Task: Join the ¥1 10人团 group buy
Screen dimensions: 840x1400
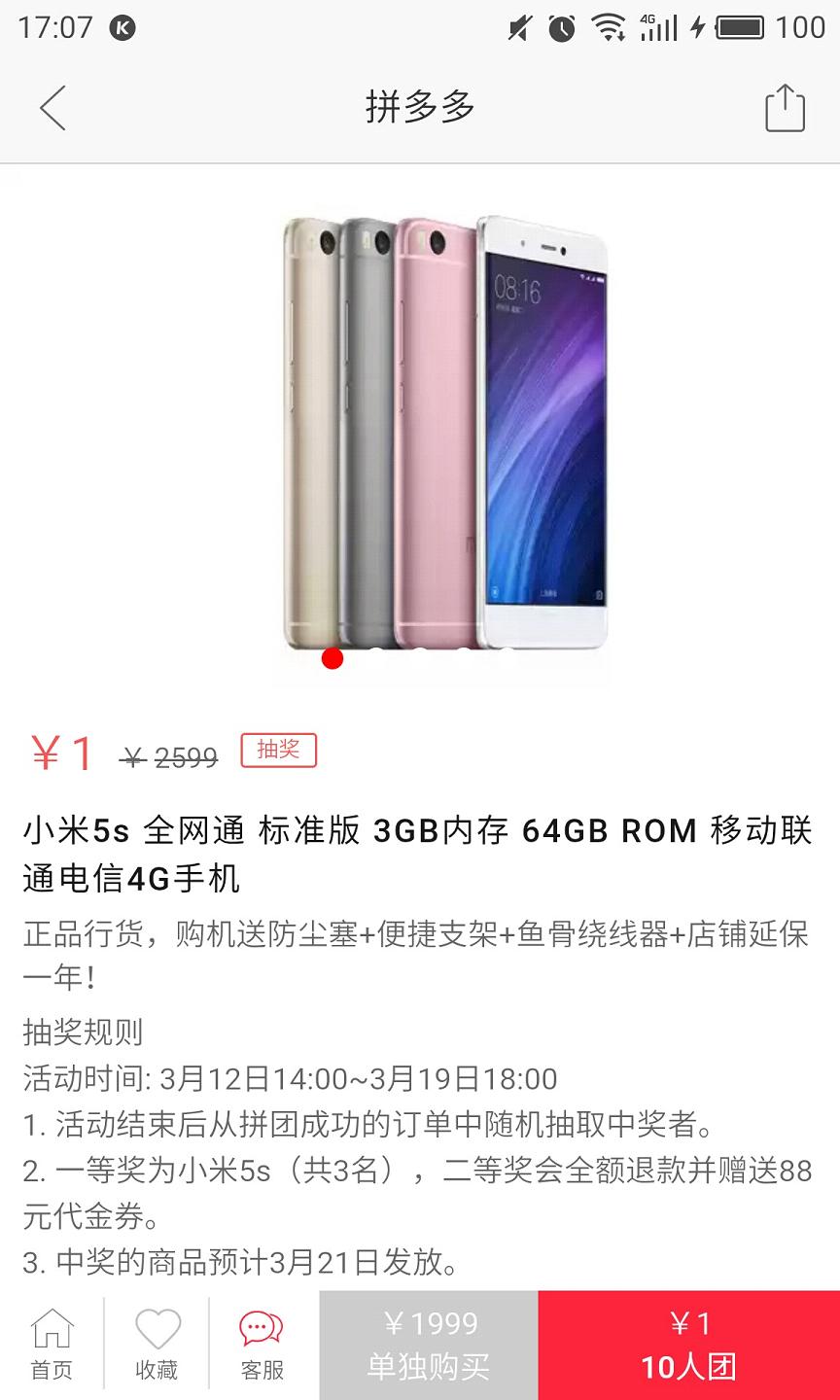Action: tap(689, 1346)
